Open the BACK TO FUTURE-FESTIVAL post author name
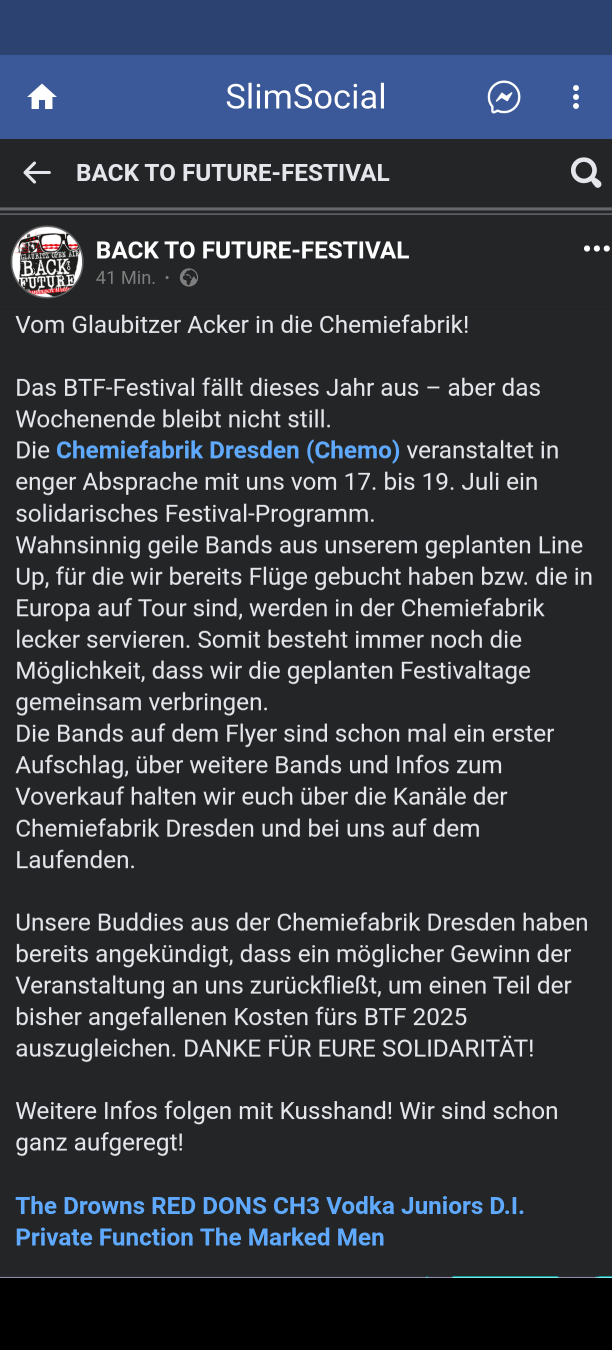The width and height of the screenshot is (612, 1350). tap(252, 250)
